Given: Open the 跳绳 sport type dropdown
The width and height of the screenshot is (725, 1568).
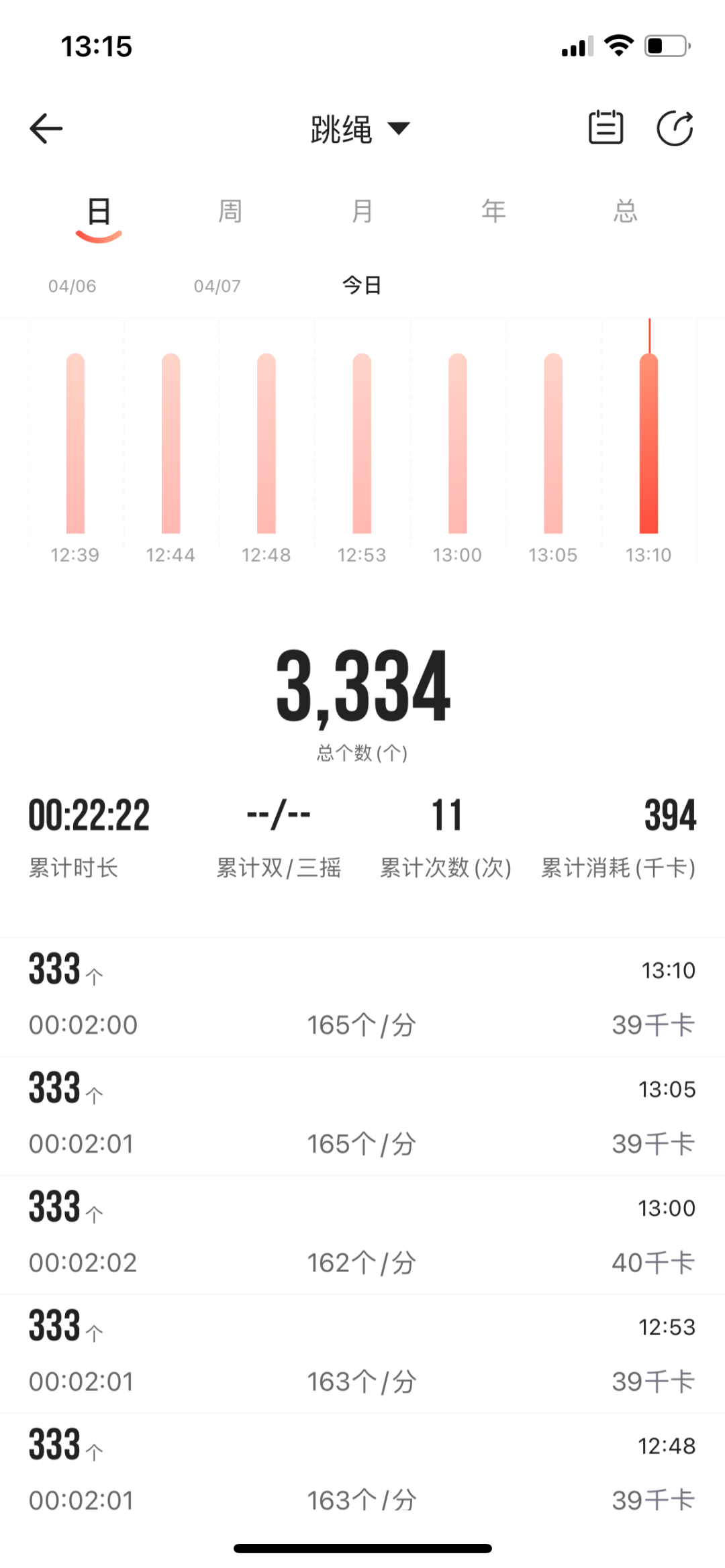Looking at the screenshot, I should point(360,129).
